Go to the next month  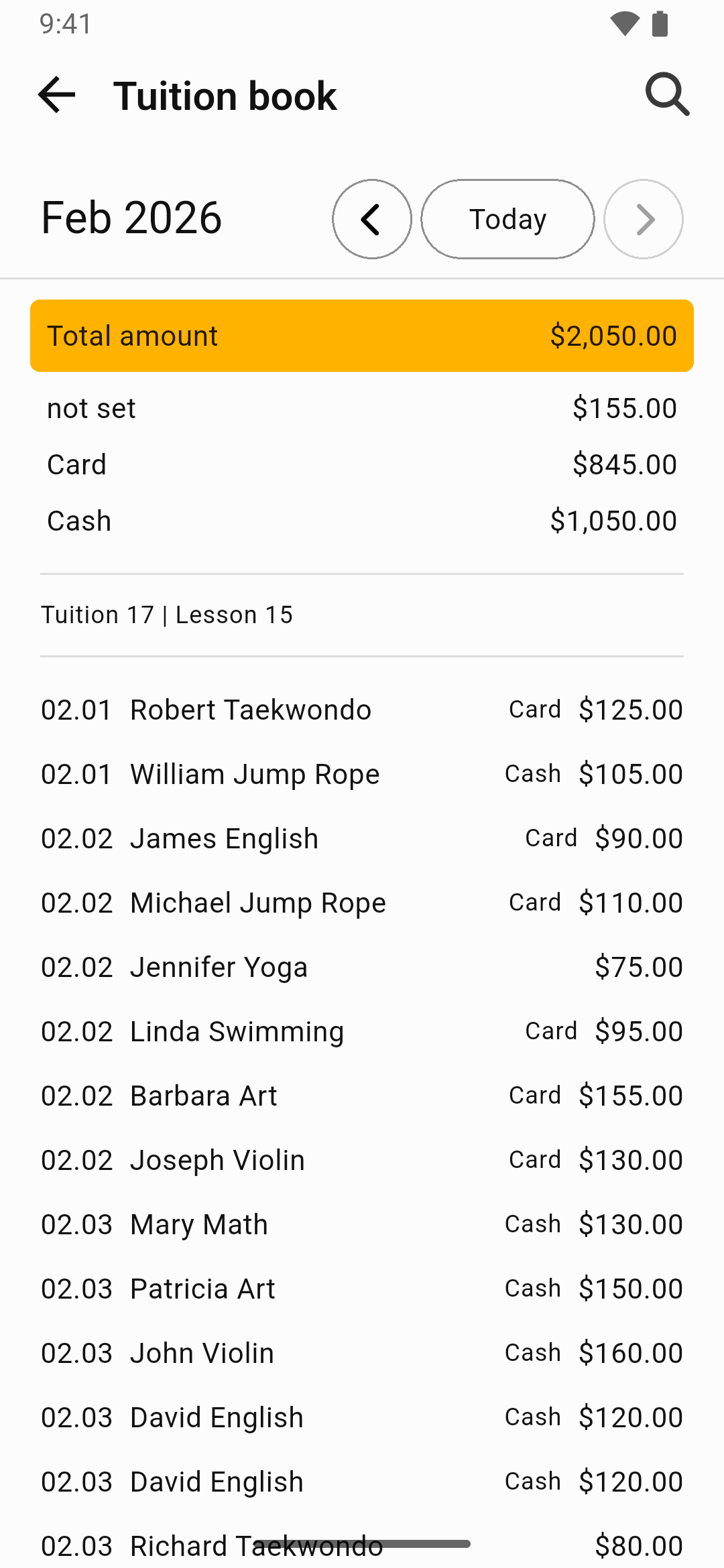click(x=643, y=219)
